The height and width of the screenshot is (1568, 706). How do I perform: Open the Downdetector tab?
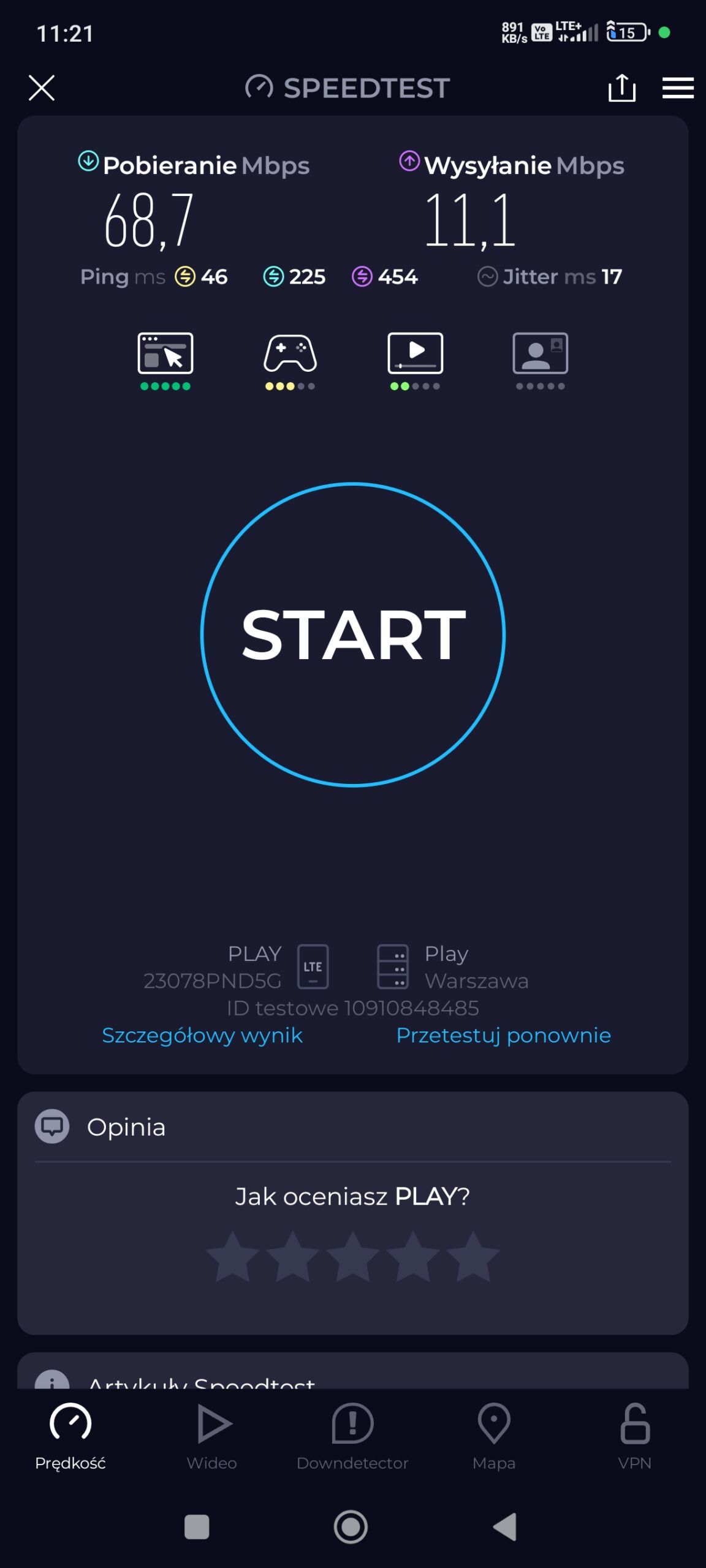coord(352,1436)
